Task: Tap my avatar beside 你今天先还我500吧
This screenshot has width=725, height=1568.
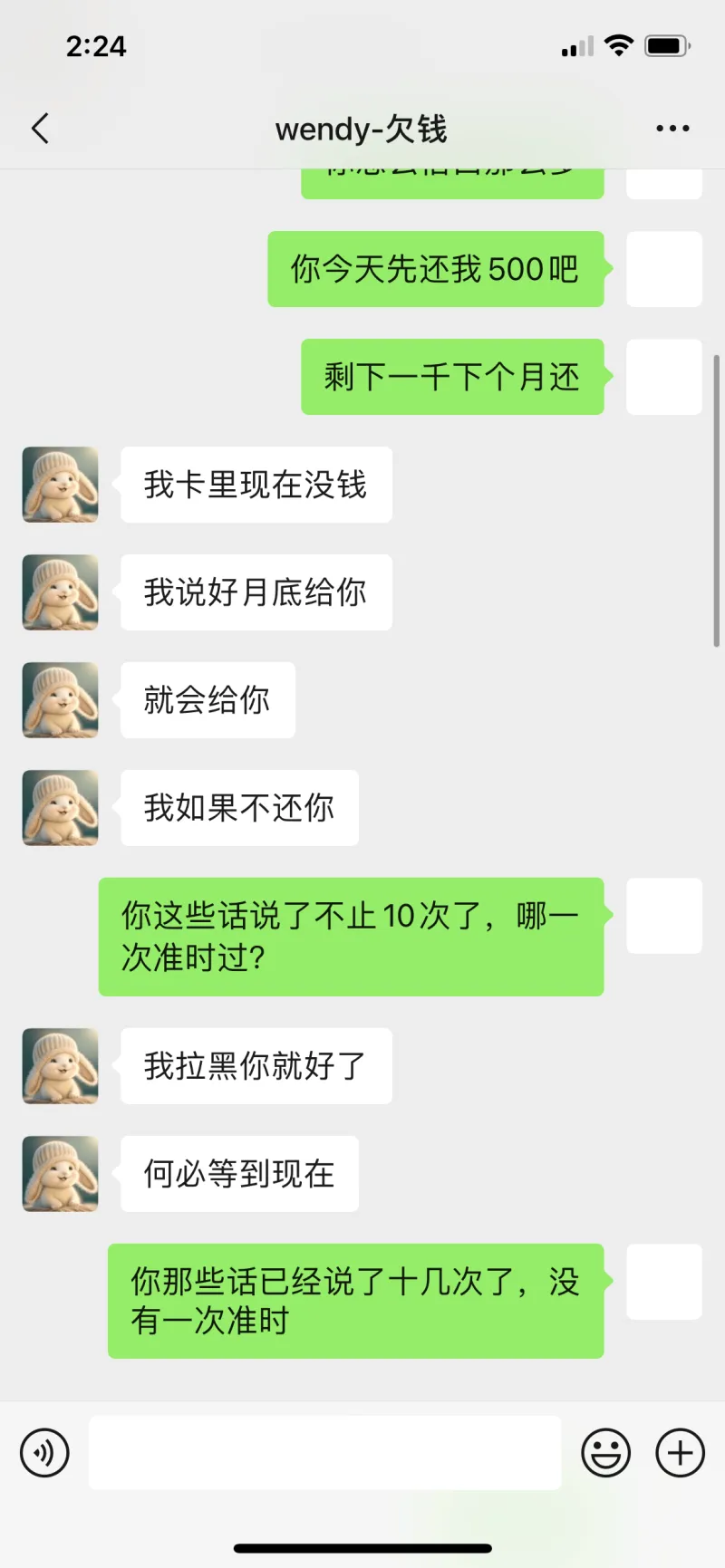Action: pos(664,269)
